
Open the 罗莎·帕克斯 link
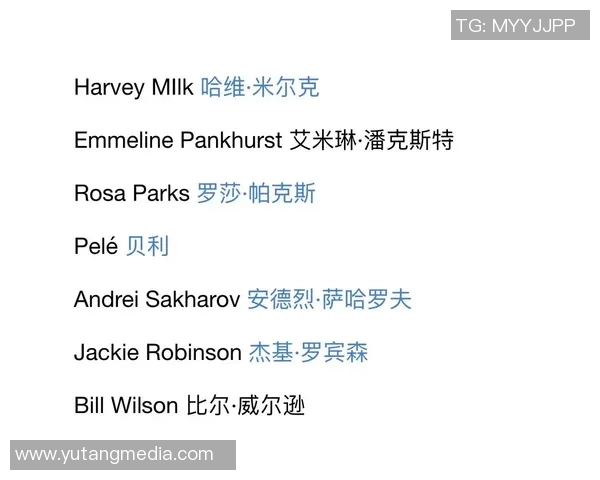click(256, 193)
